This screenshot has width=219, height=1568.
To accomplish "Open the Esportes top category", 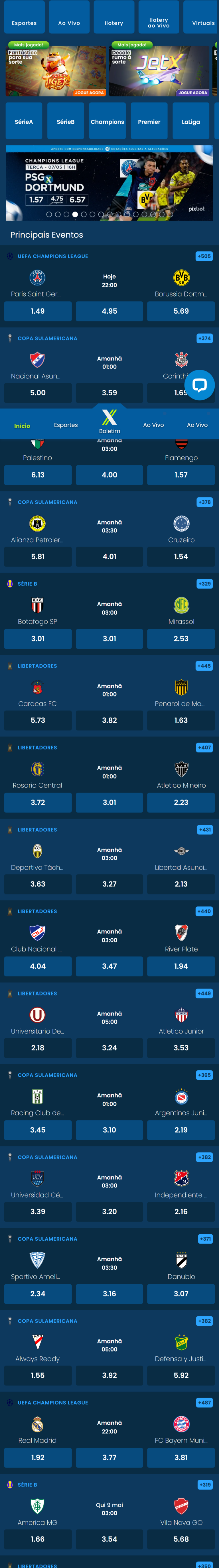I will (24, 18).
